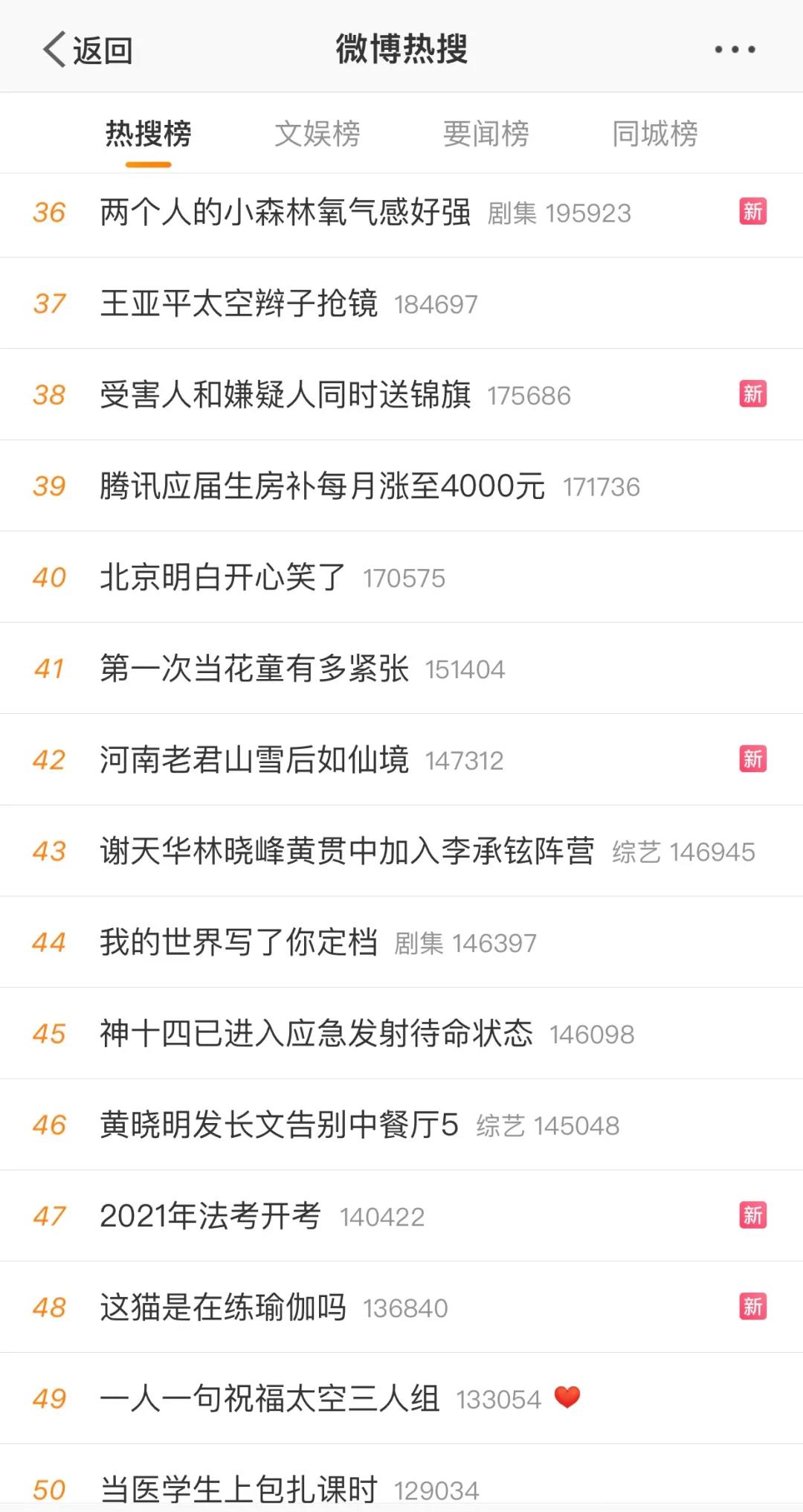Image resolution: width=803 pixels, height=1512 pixels.
Task: Switch to the 文娱榜 tab
Action: [317, 134]
